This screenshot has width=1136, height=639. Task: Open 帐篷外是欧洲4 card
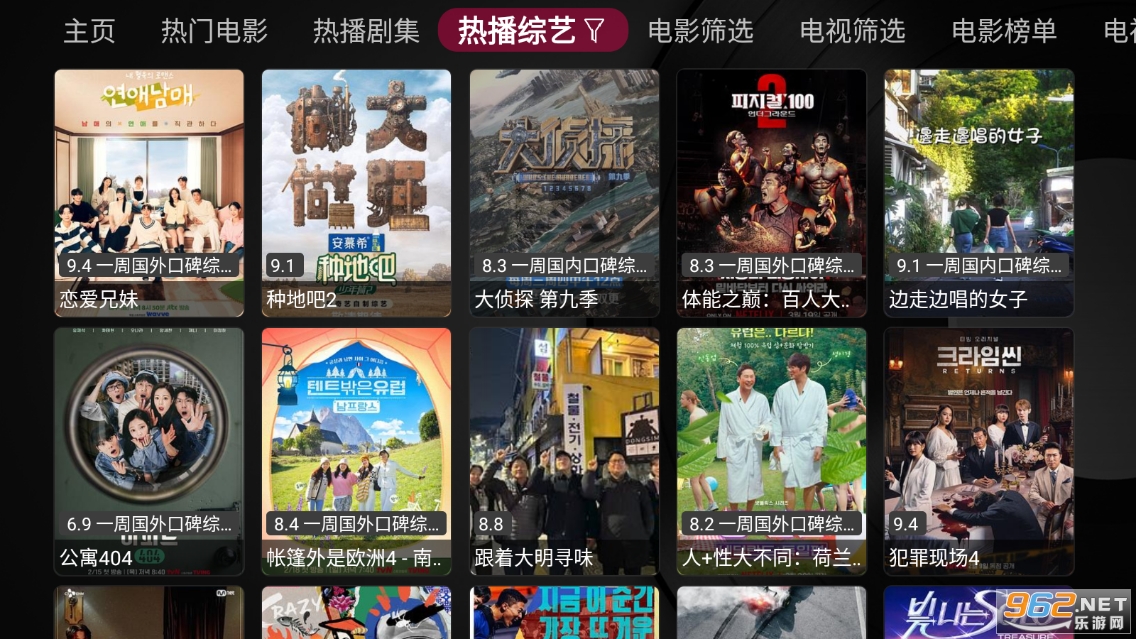(x=356, y=450)
